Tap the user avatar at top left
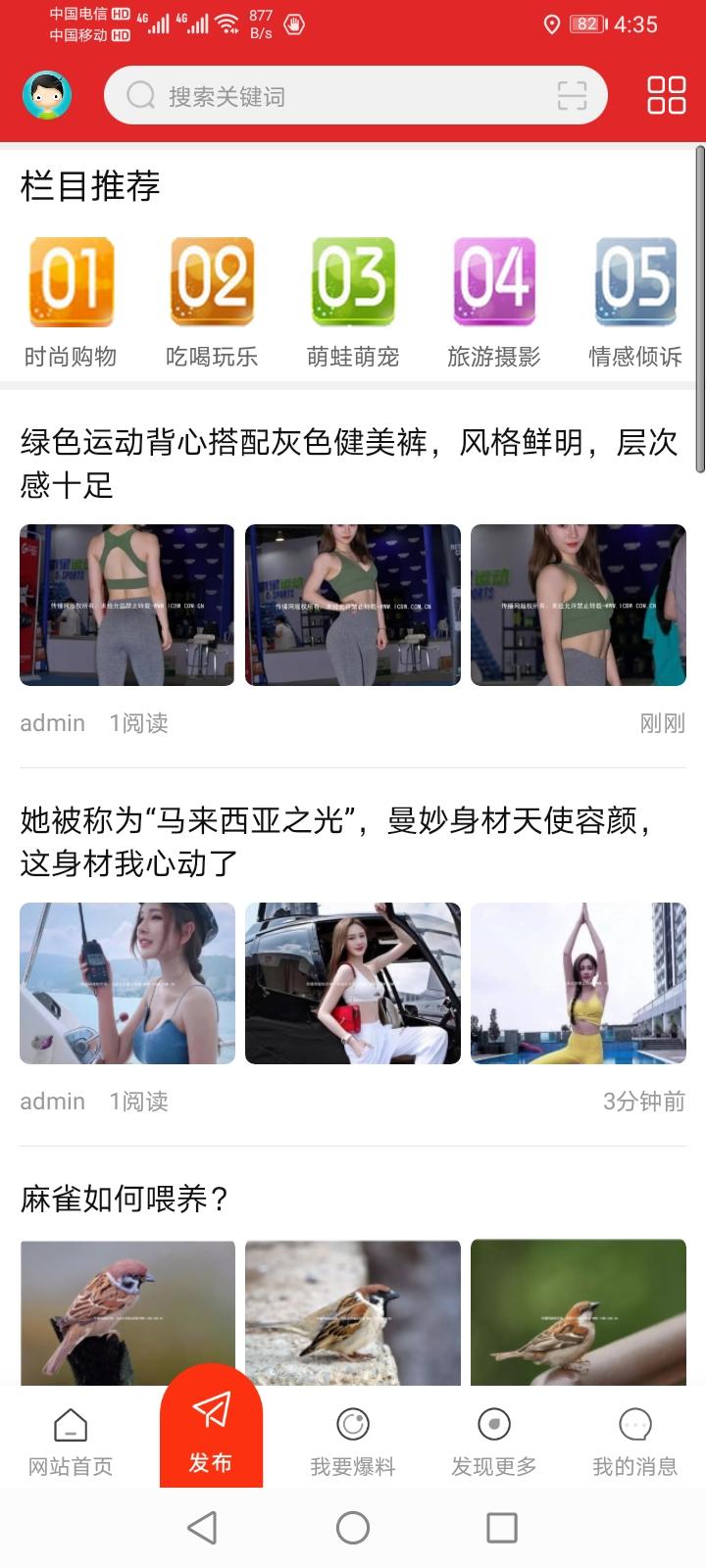Viewport: 706px width, 1568px height. [x=44, y=95]
